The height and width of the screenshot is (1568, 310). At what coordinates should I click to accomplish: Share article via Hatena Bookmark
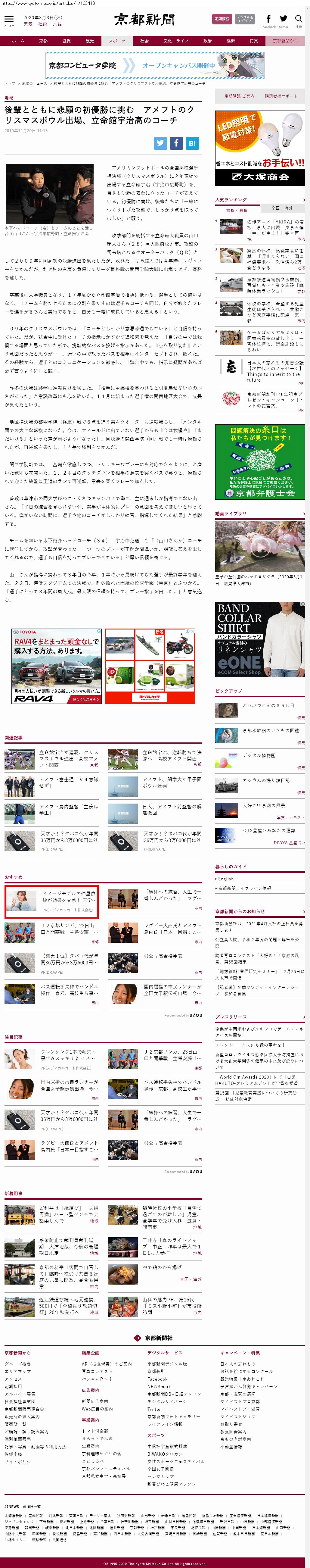191,143
